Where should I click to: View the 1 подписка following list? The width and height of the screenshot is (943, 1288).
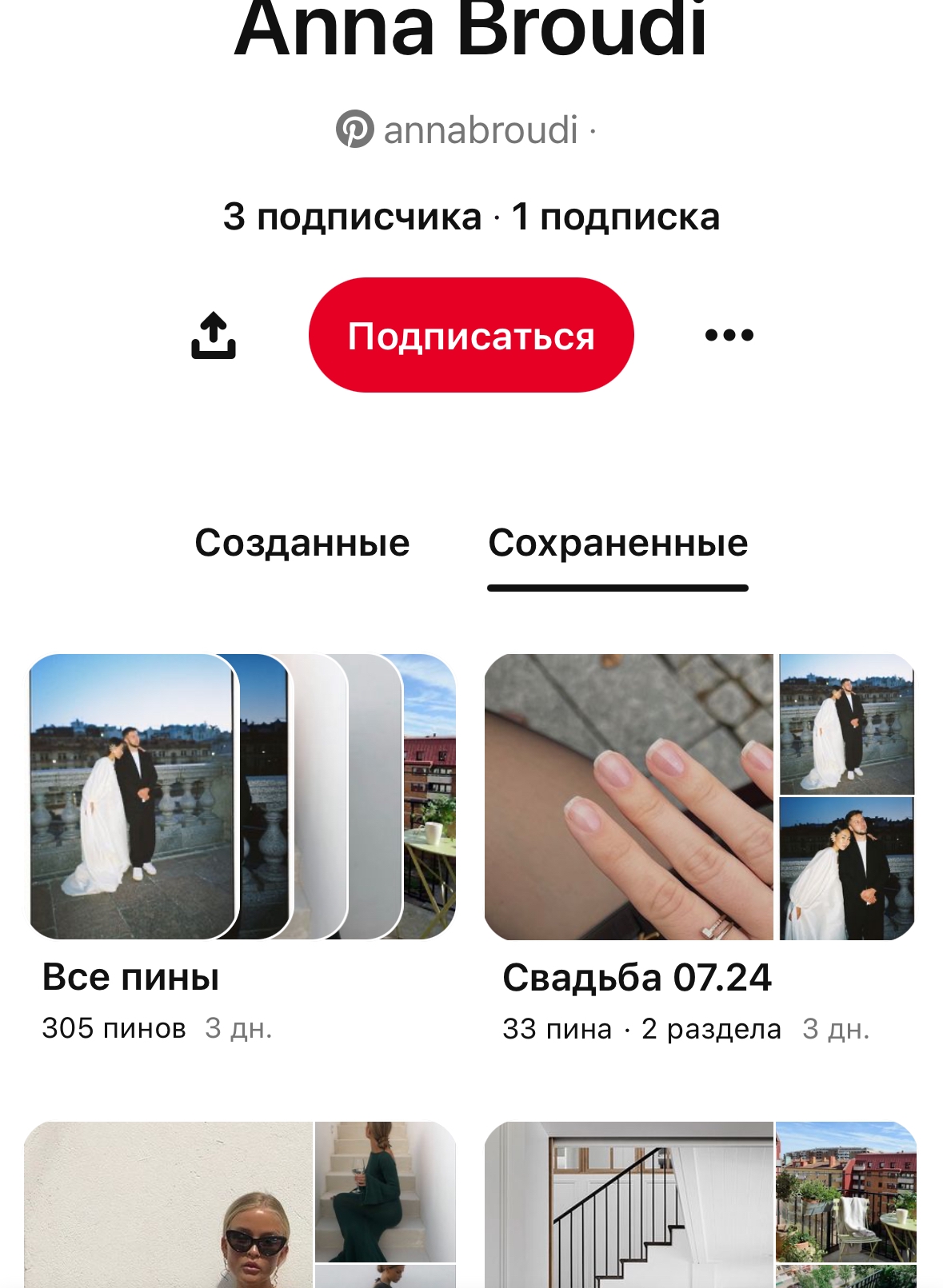point(616,217)
